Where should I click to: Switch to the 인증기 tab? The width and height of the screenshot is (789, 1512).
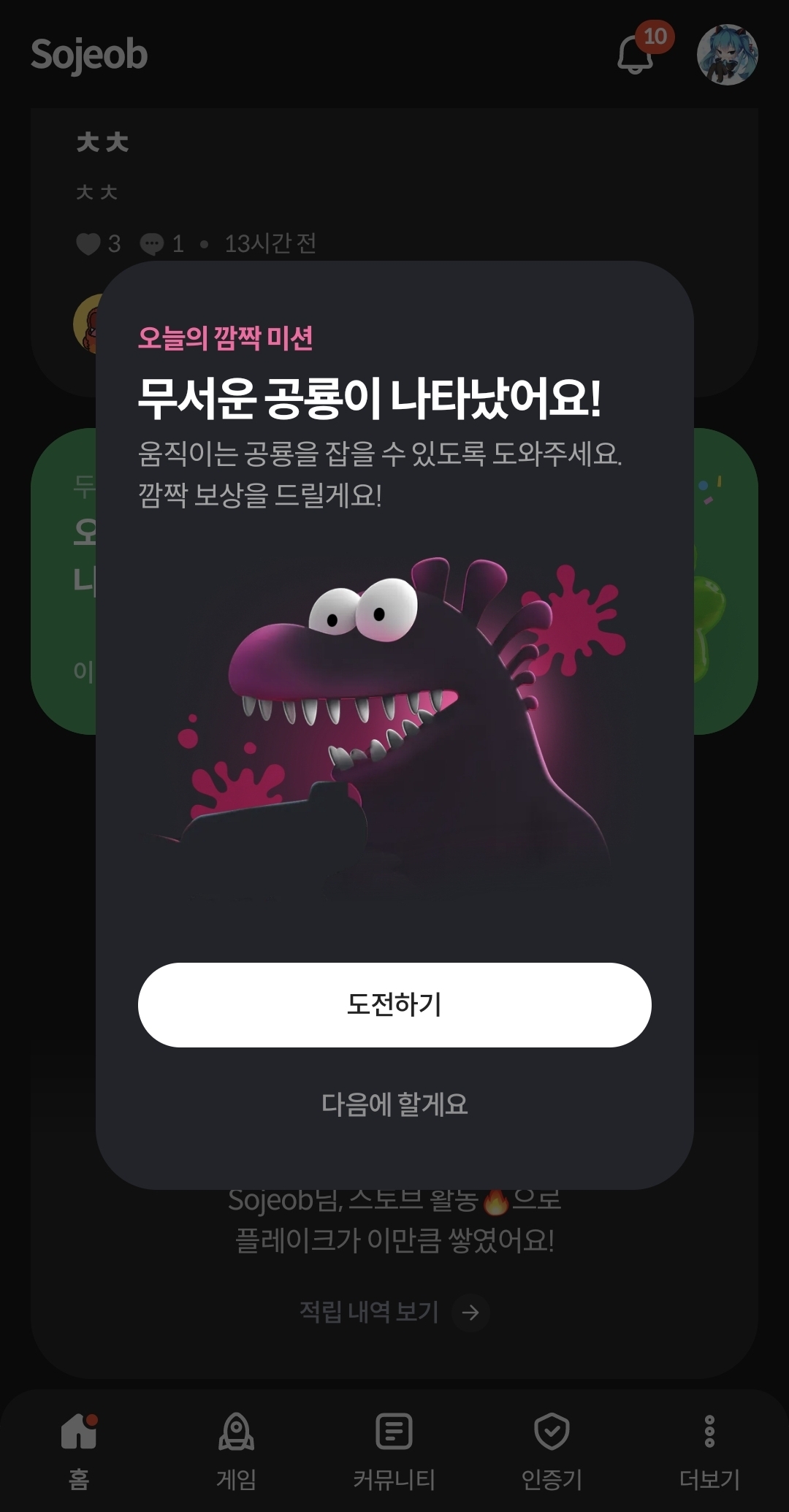tap(552, 1451)
